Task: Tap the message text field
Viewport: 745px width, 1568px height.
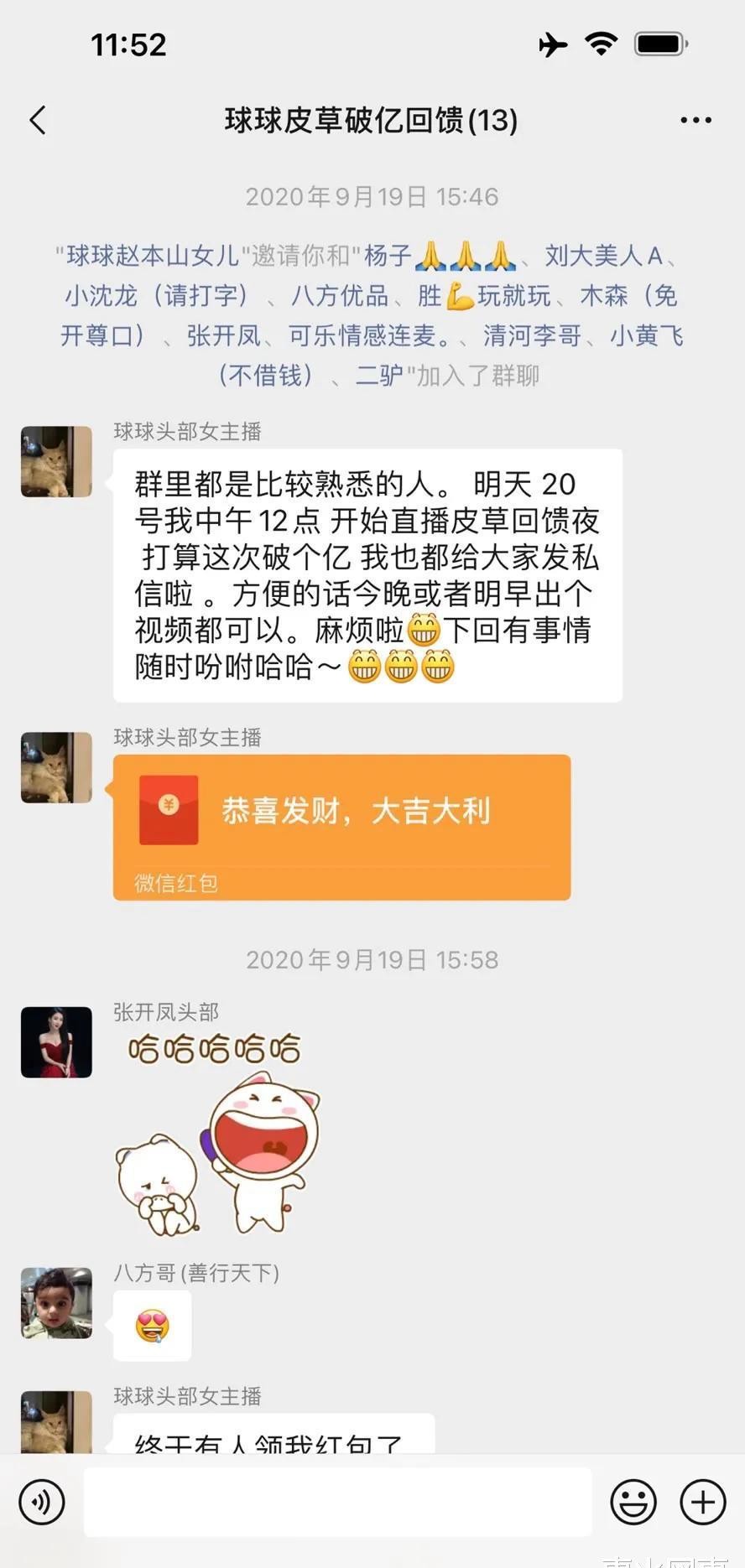Action: [x=337, y=1502]
